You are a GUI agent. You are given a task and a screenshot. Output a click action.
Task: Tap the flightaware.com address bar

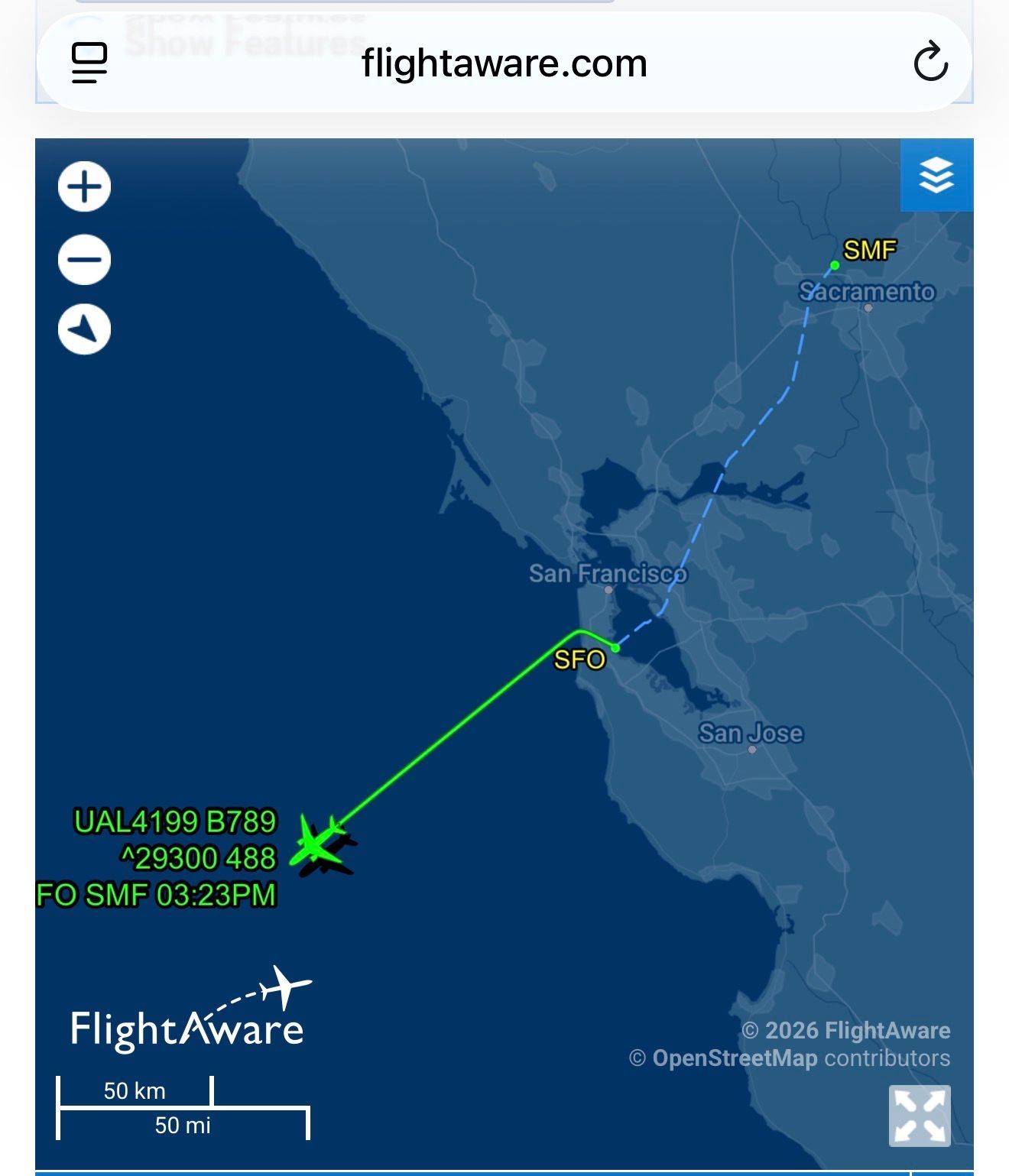click(x=504, y=63)
